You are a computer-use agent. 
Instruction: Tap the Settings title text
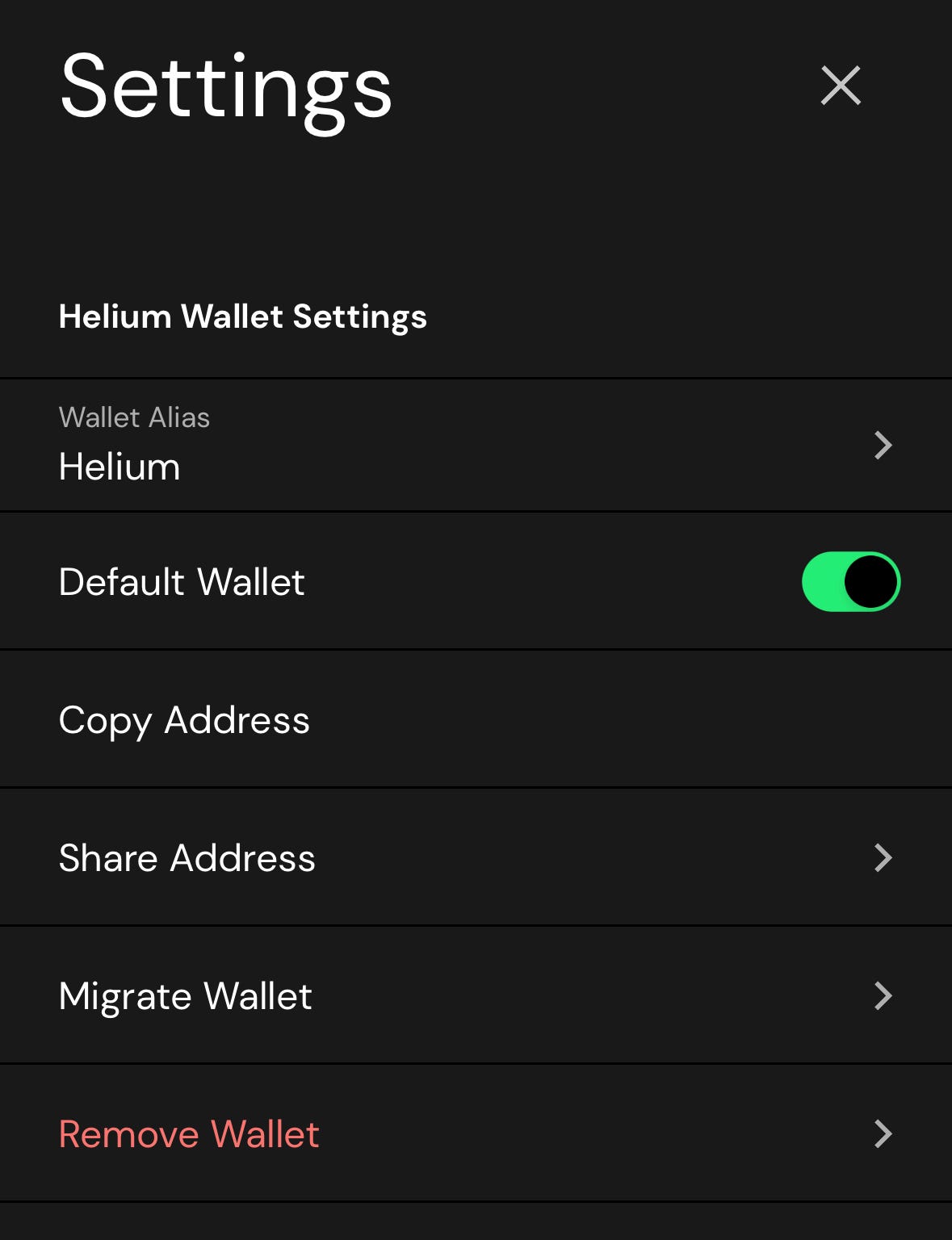click(225, 87)
